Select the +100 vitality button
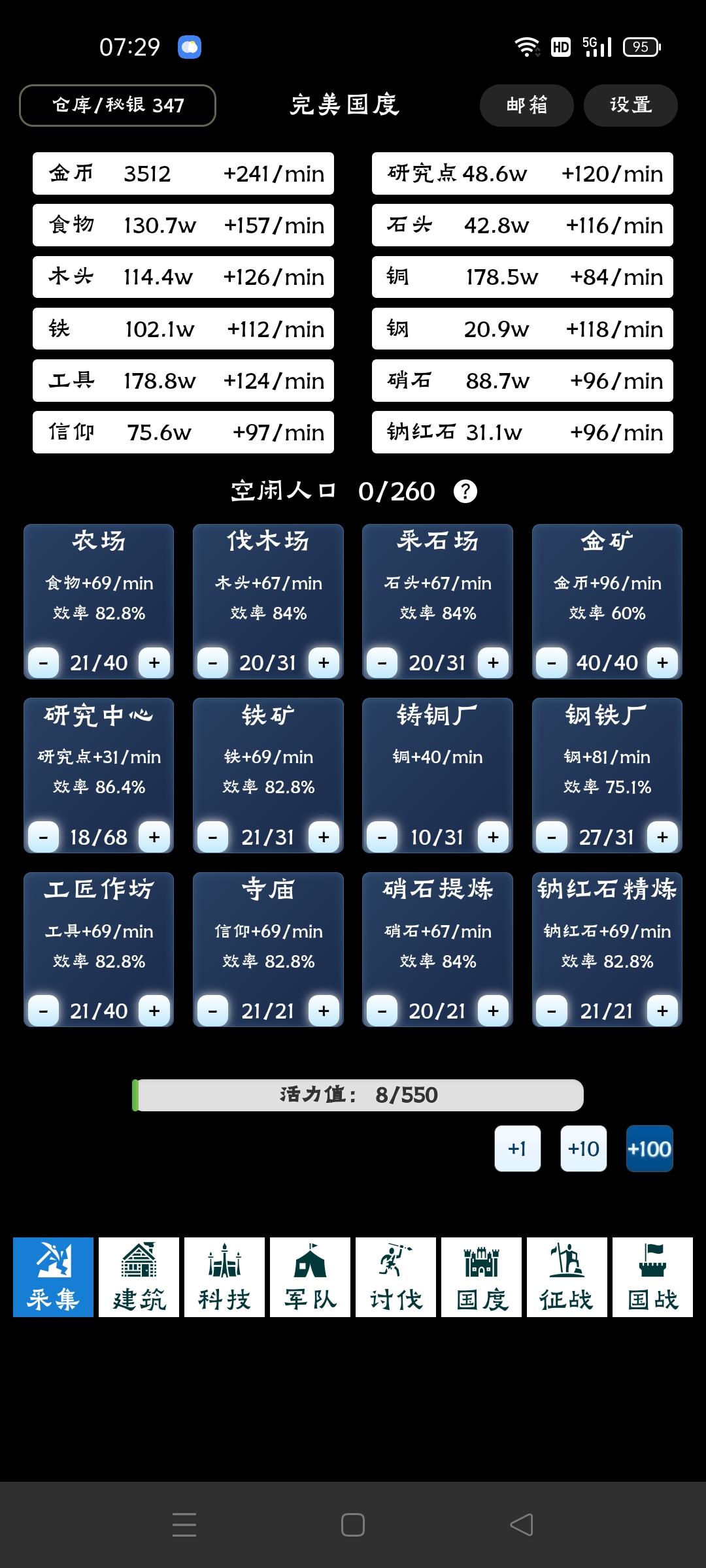The width and height of the screenshot is (706, 1568). (650, 1149)
